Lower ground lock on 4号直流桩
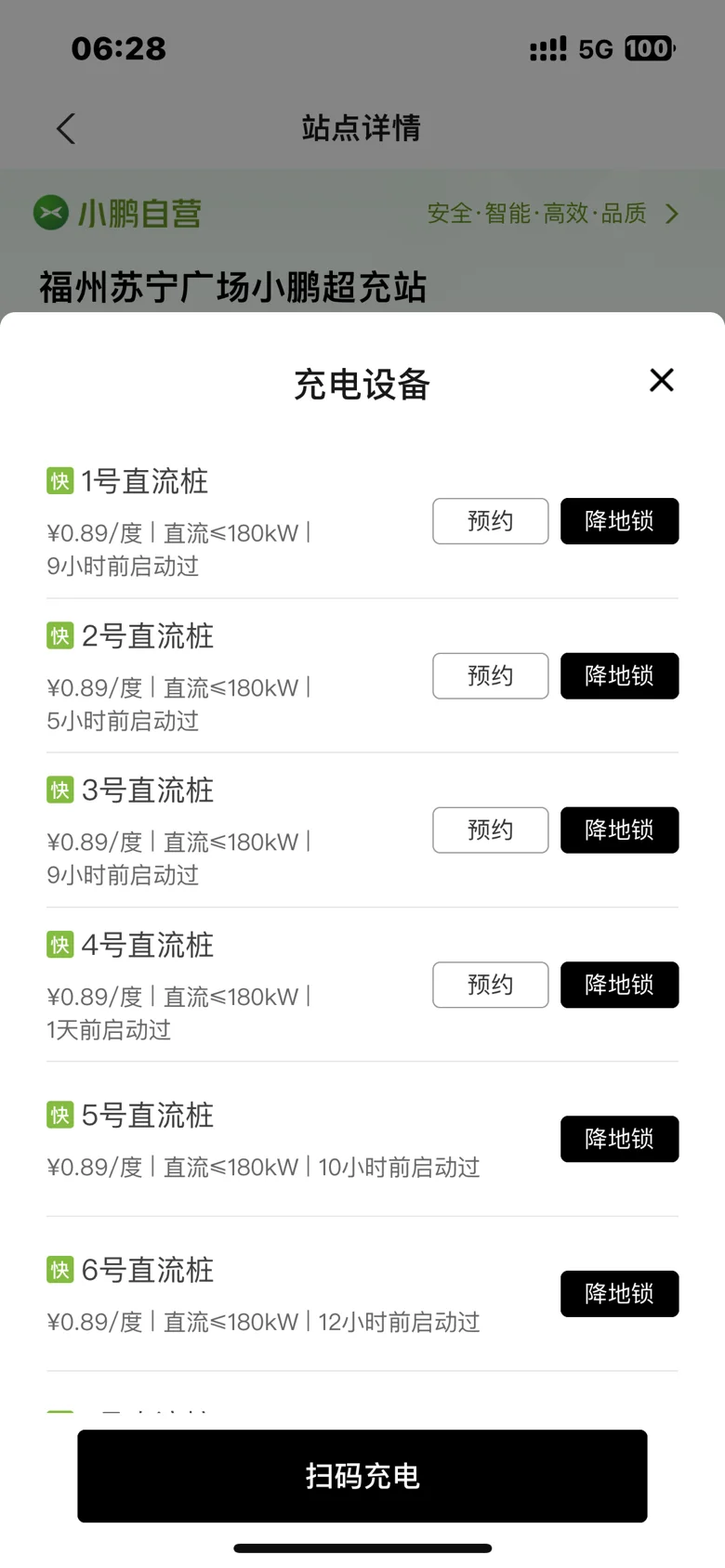 (x=619, y=985)
